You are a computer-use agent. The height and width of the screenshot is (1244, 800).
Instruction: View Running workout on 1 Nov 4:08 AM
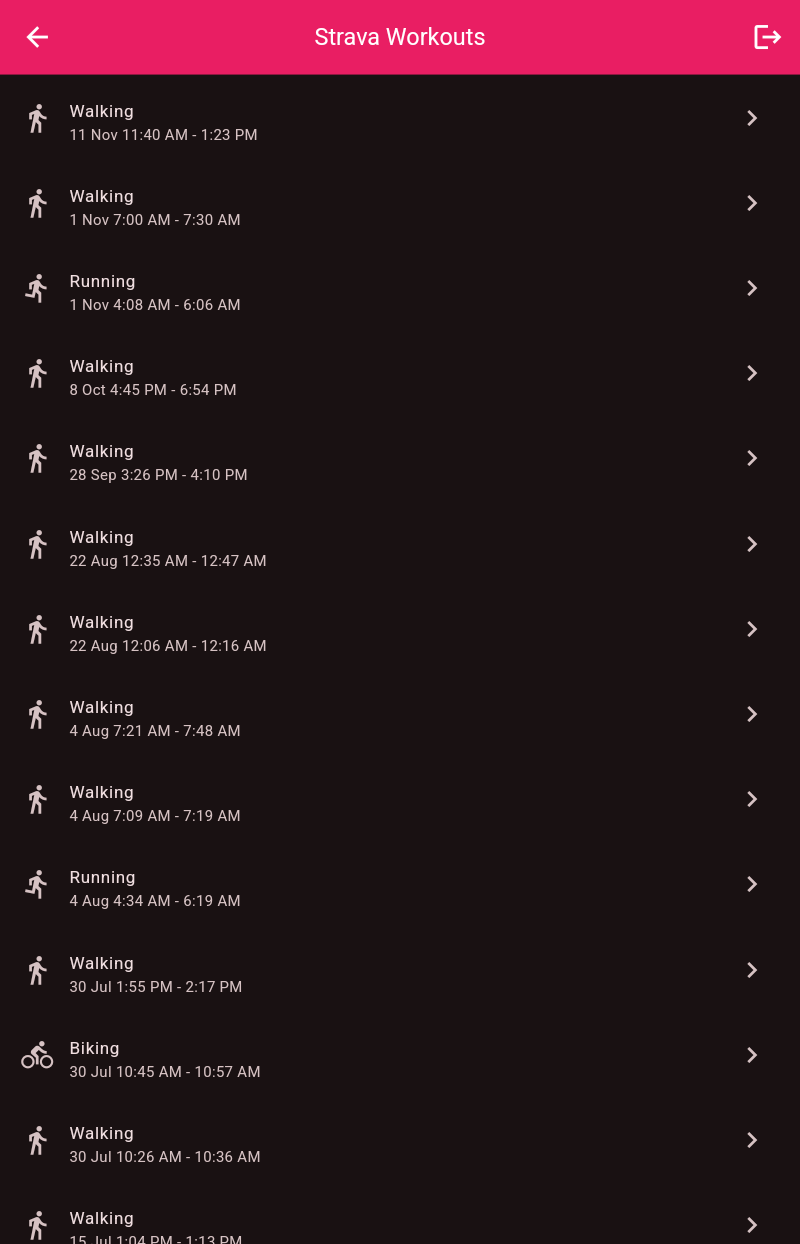pyautogui.click(x=400, y=289)
